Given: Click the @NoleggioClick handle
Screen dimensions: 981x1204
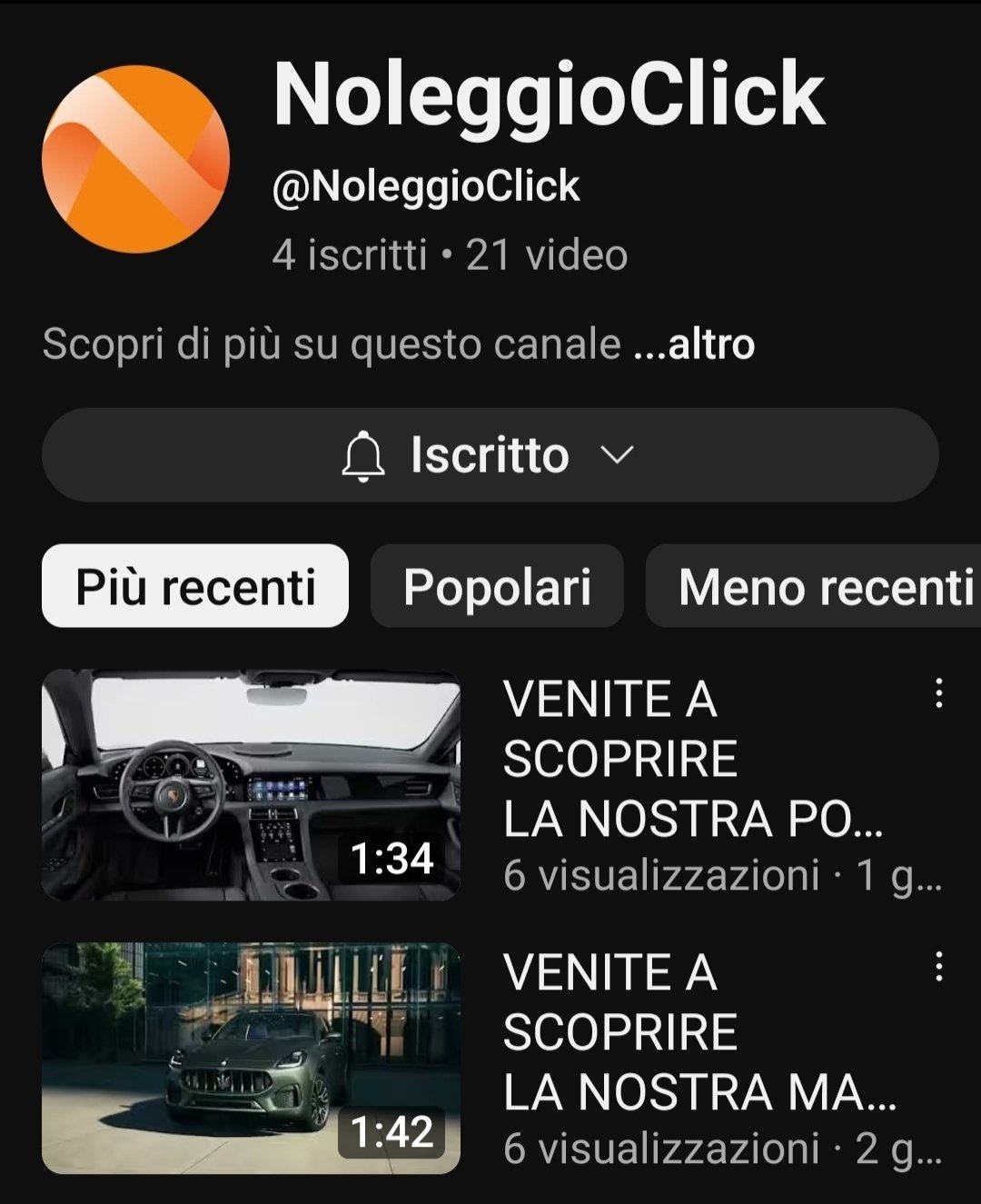Looking at the screenshot, I should (x=427, y=187).
